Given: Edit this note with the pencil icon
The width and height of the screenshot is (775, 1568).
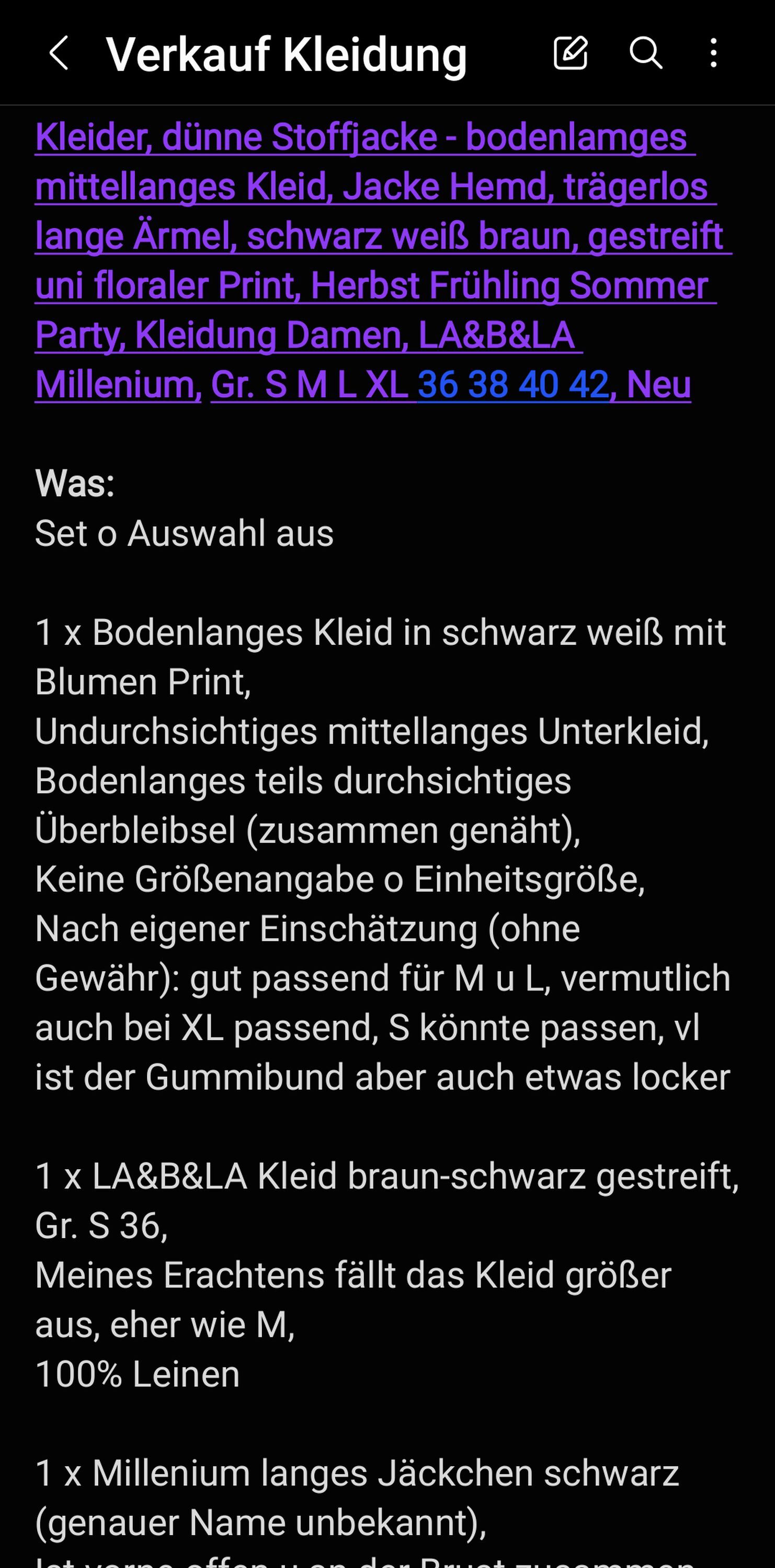Looking at the screenshot, I should pos(571,53).
